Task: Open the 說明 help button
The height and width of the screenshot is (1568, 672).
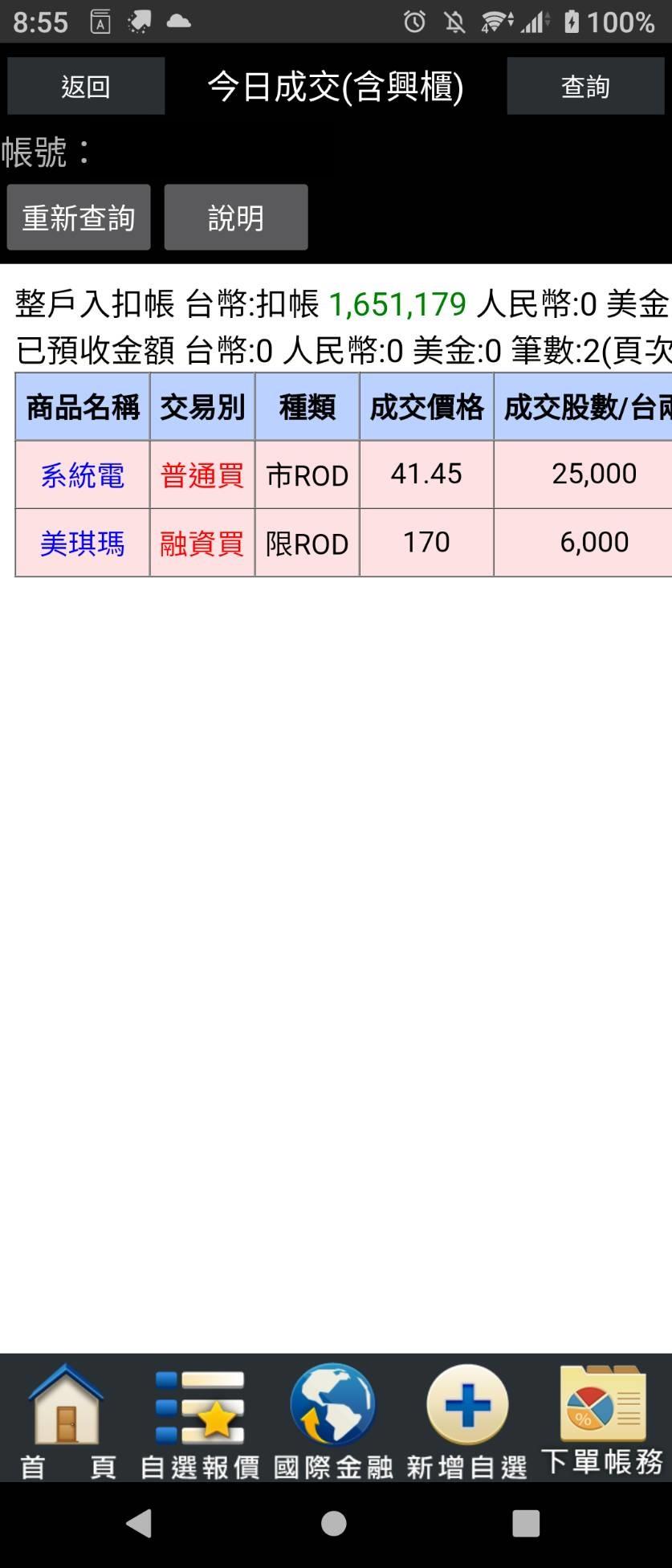Action: tap(236, 218)
